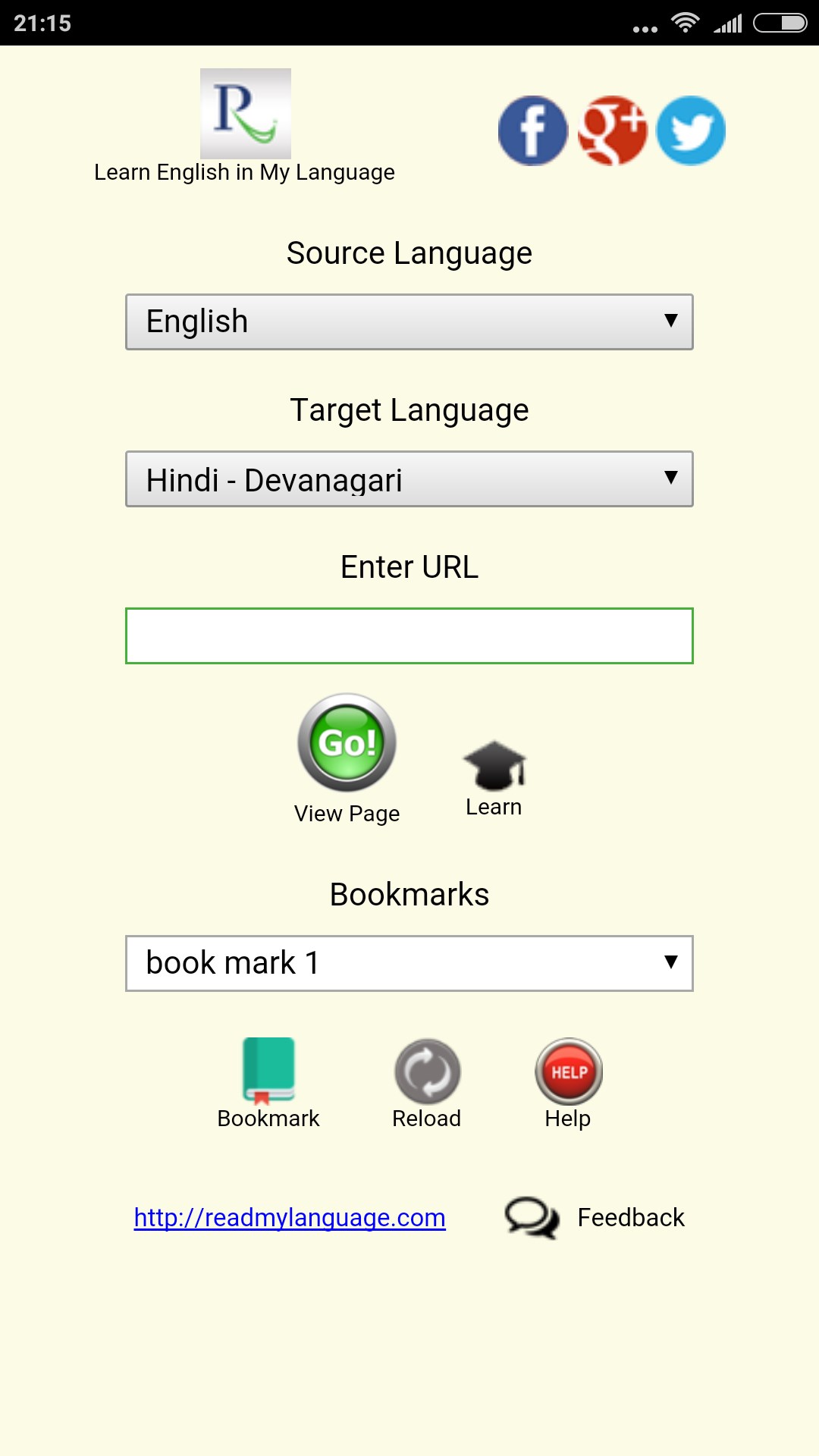The image size is (819, 1456).
Task: Tap the Bookmark book icon
Action: (x=268, y=1071)
